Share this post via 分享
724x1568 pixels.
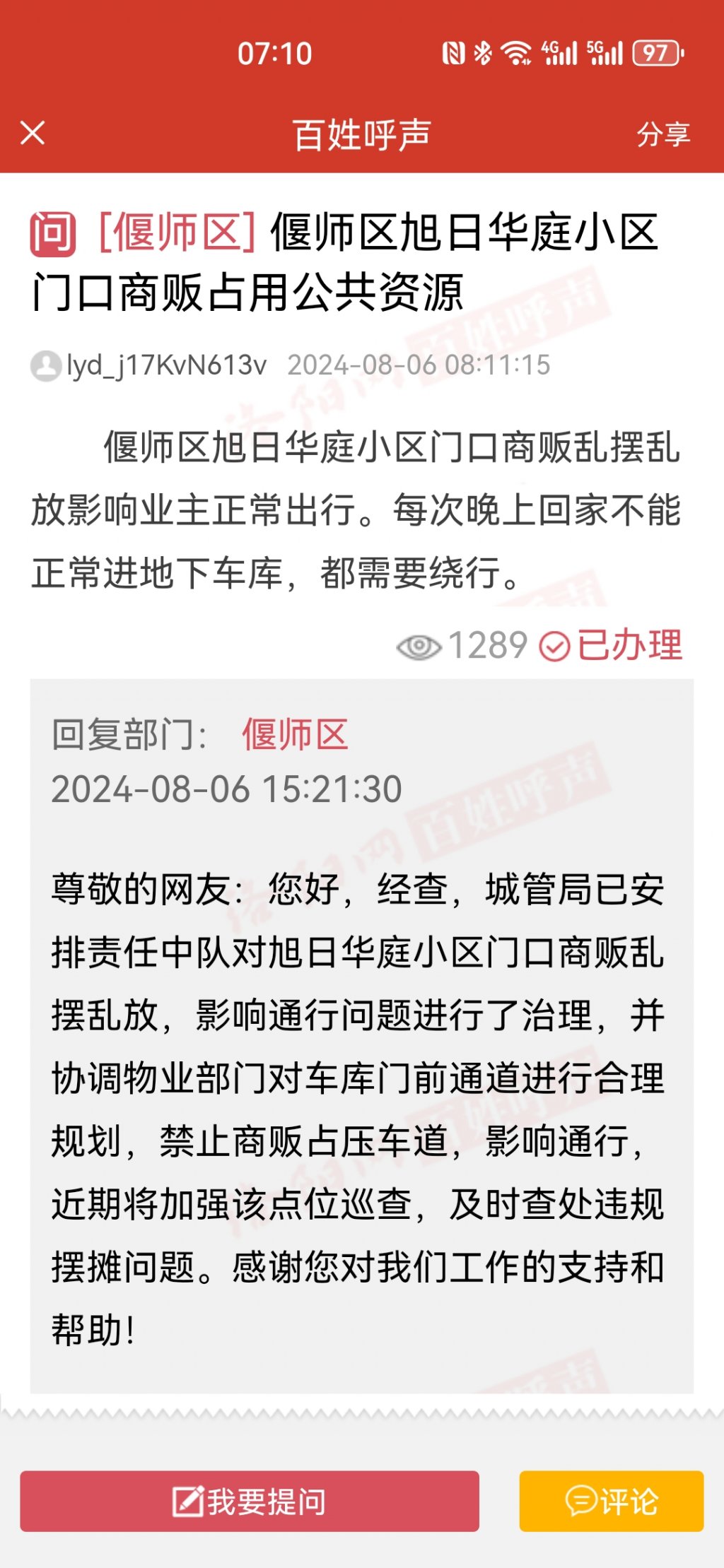coord(662,134)
